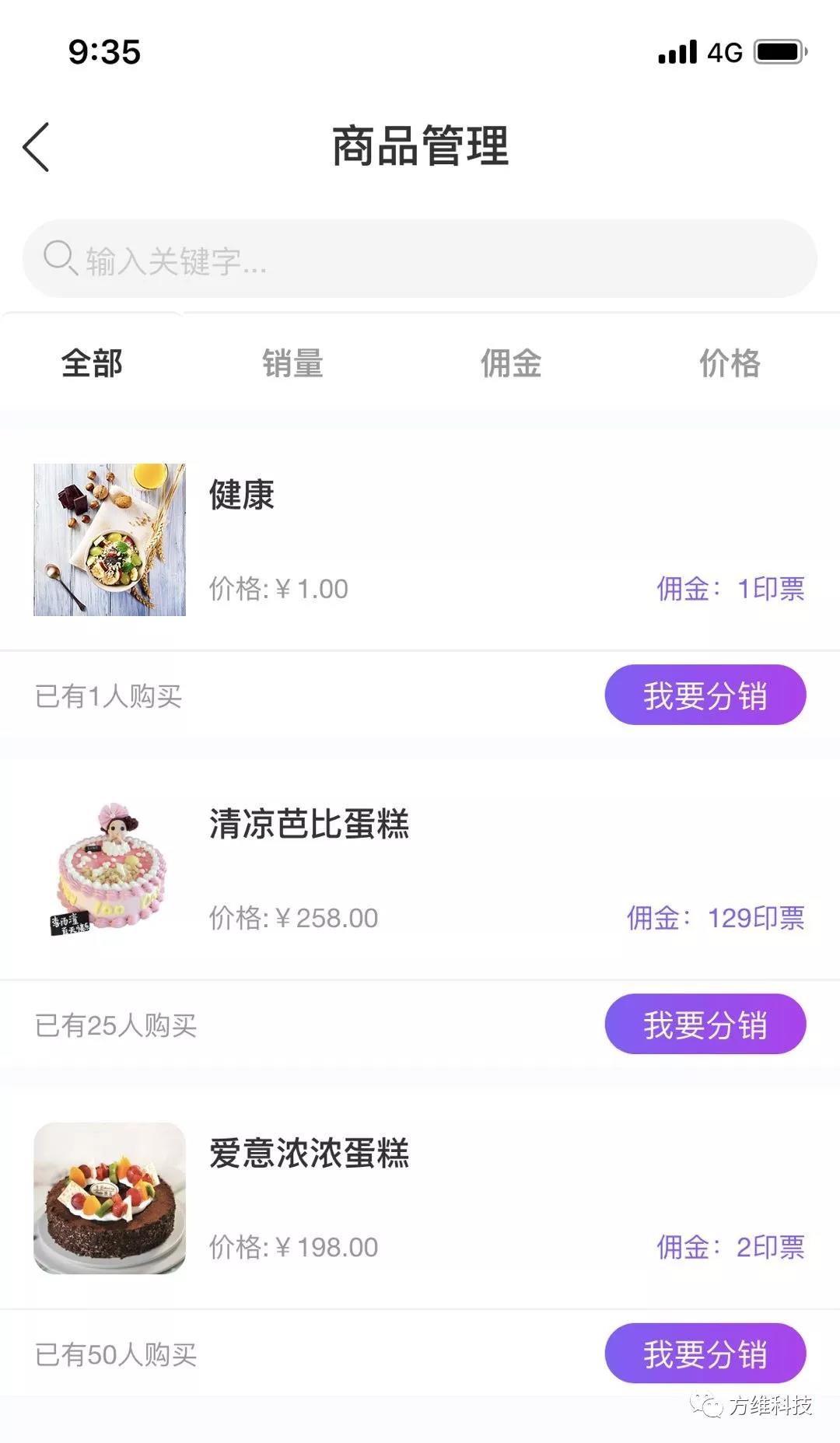Tap 我要分销 for the 健康 product

pyautogui.click(x=705, y=695)
